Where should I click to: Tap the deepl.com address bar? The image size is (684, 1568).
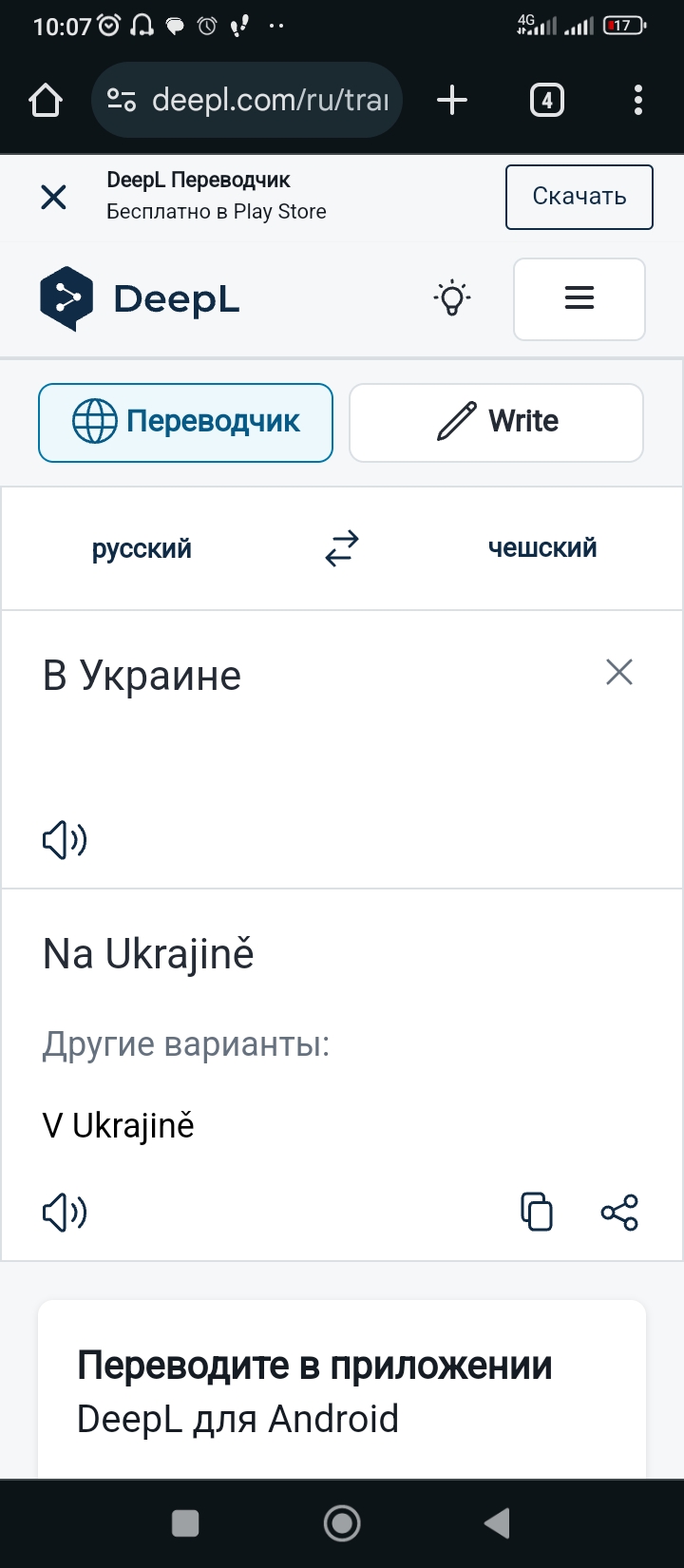click(x=247, y=100)
